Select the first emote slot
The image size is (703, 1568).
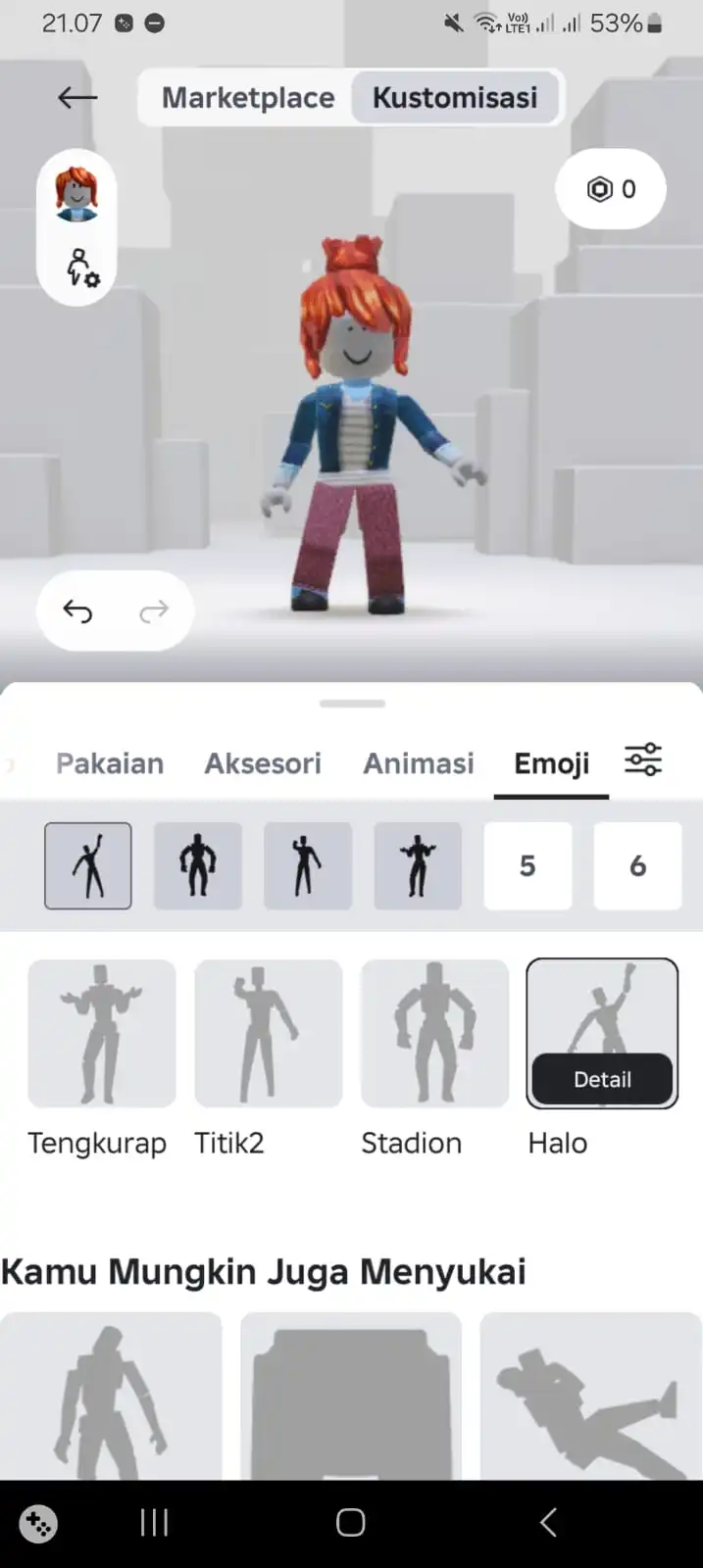(x=88, y=865)
